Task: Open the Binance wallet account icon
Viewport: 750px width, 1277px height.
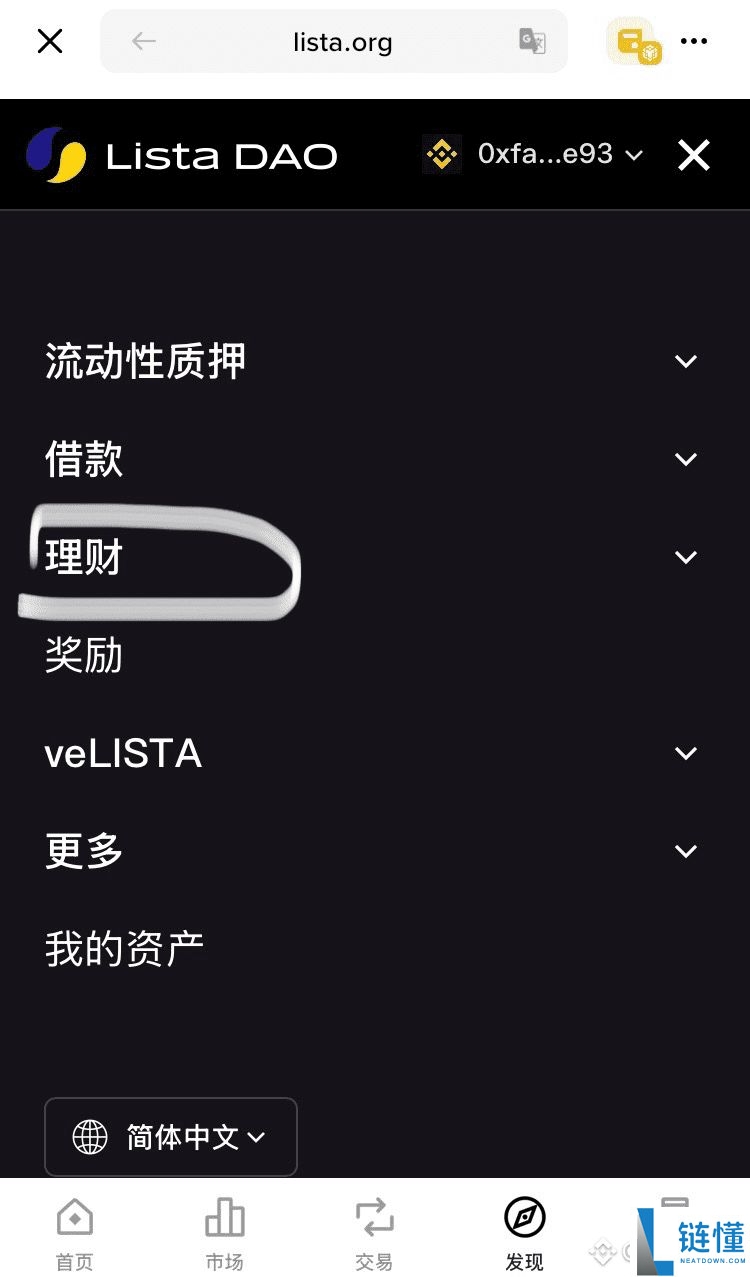Action: tap(441, 155)
